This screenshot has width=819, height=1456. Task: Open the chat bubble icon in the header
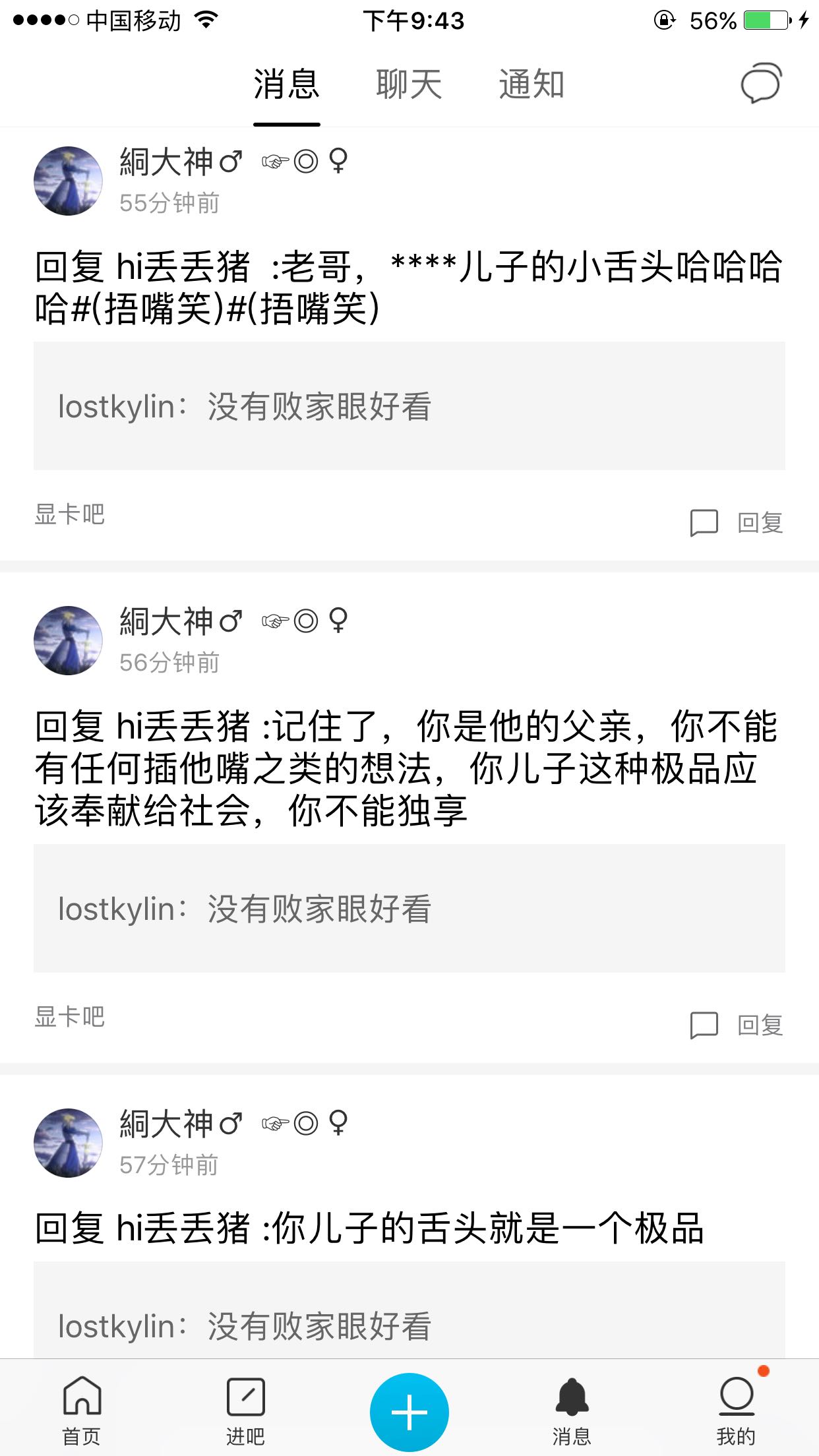coord(761,84)
